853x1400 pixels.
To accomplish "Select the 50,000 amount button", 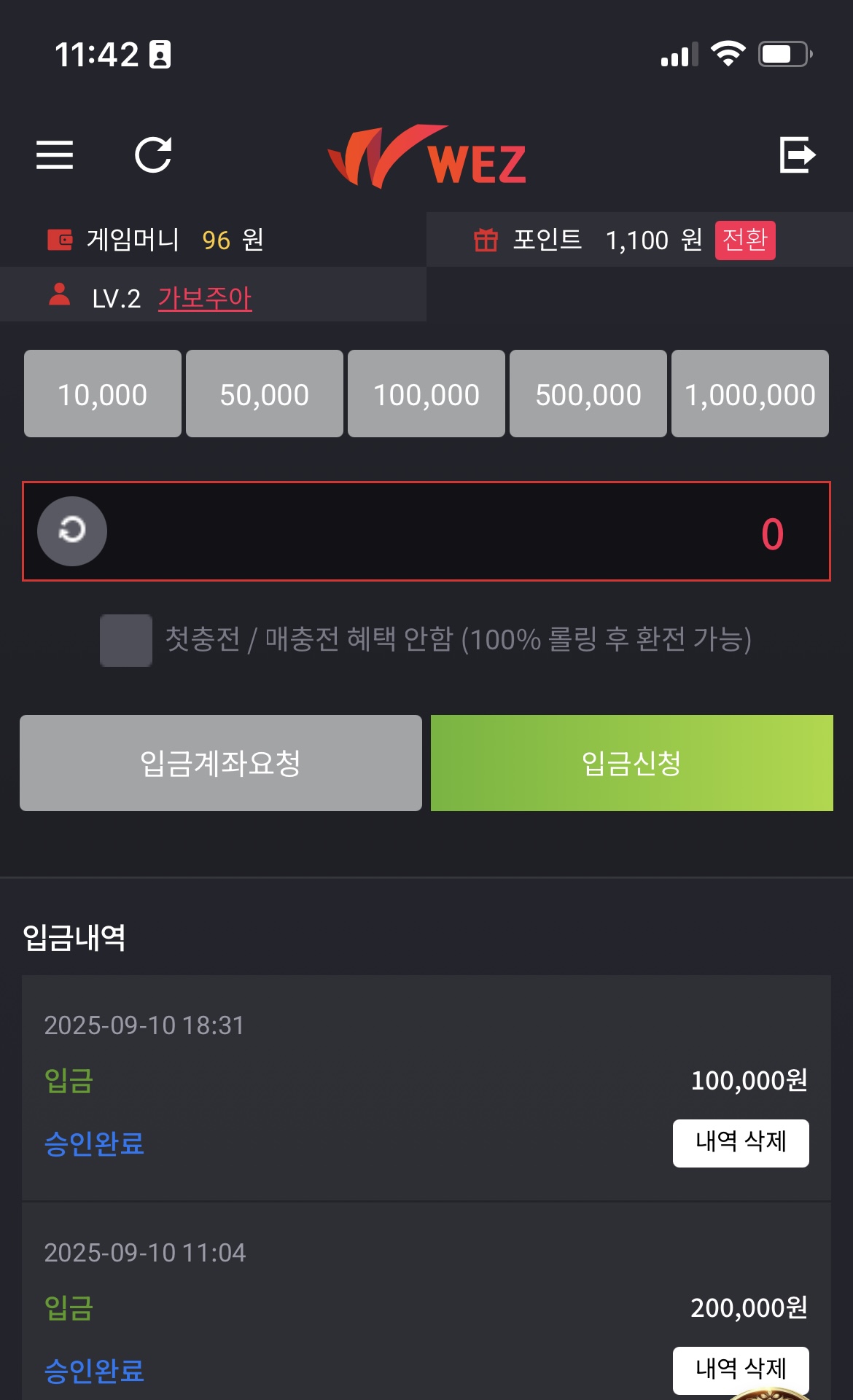I will tap(265, 394).
